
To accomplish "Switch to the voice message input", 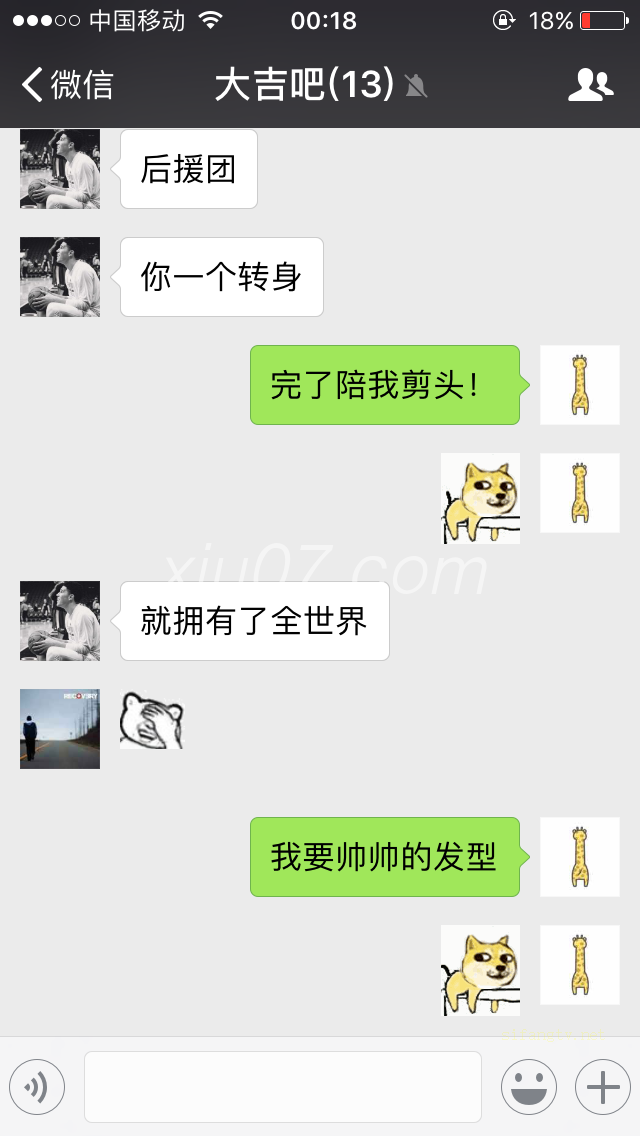I will tap(37, 1086).
